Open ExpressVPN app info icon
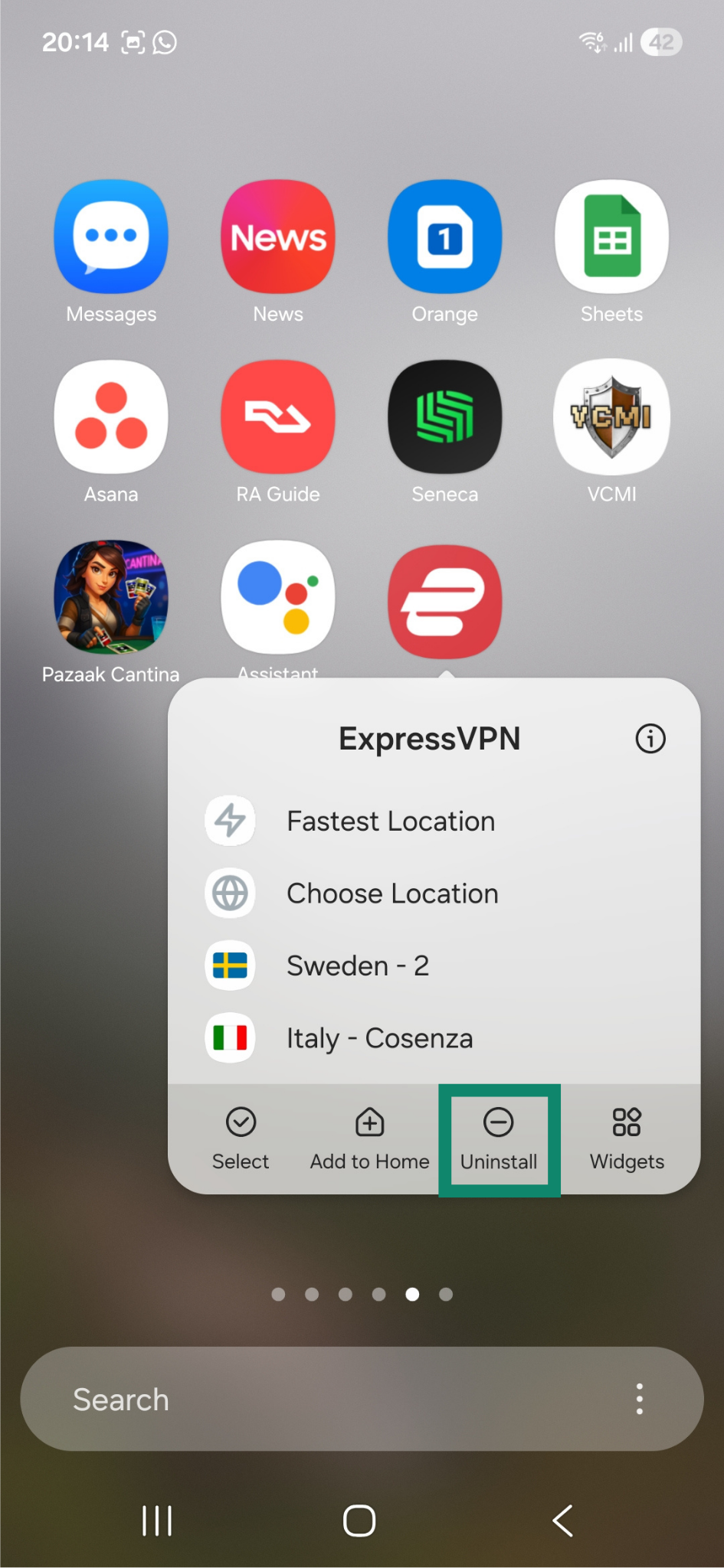 [x=650, y=739]
